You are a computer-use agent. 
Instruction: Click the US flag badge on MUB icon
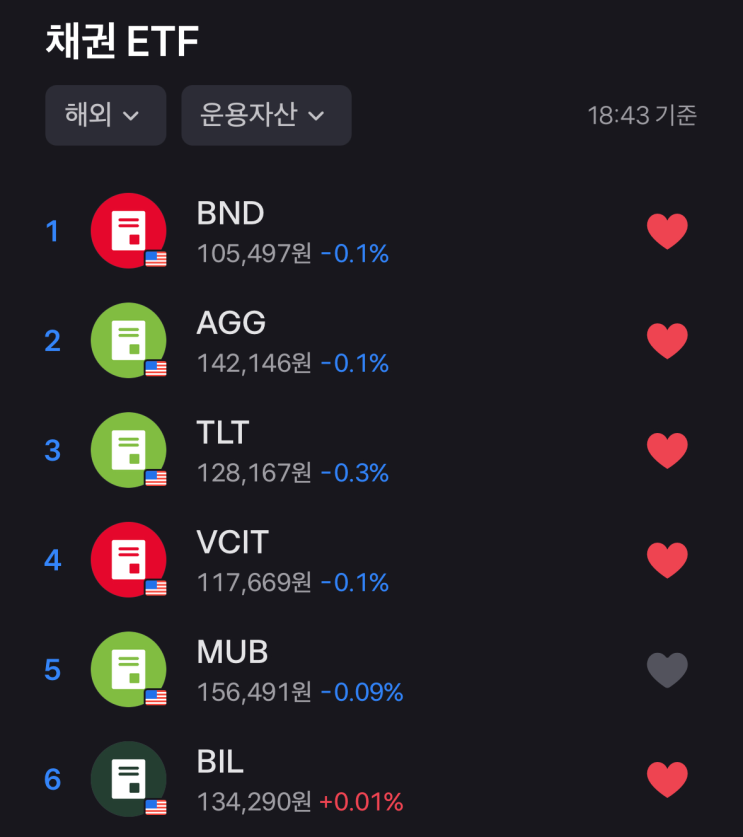coord(156,700)
